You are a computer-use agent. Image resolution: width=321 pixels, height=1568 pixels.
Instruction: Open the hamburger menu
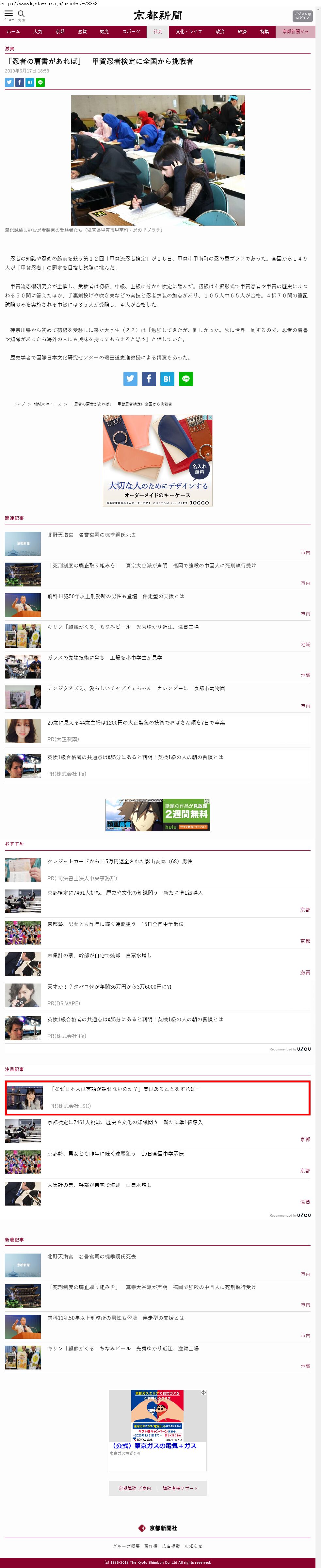[8, 14]
